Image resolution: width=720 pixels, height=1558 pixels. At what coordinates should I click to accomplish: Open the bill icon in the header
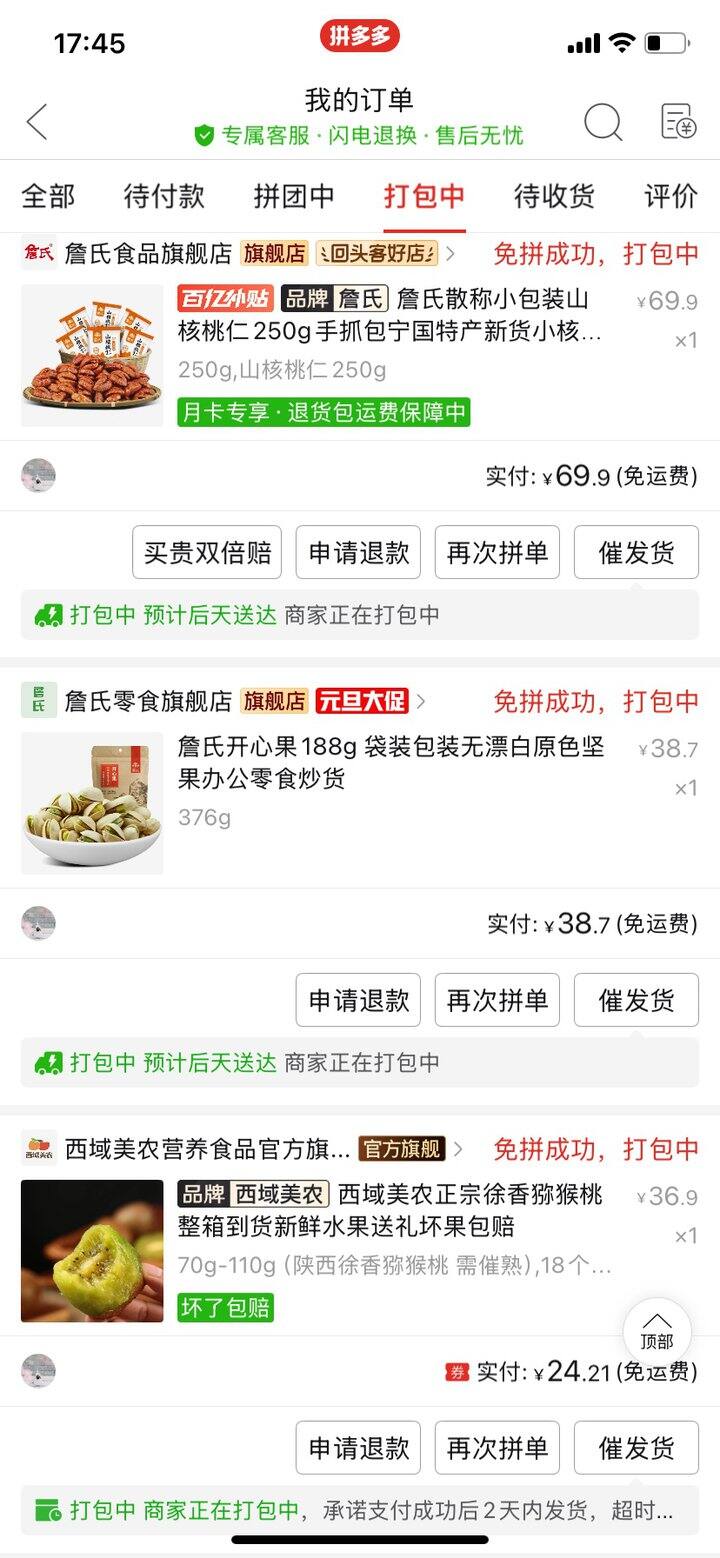click(x=678, y=122)
